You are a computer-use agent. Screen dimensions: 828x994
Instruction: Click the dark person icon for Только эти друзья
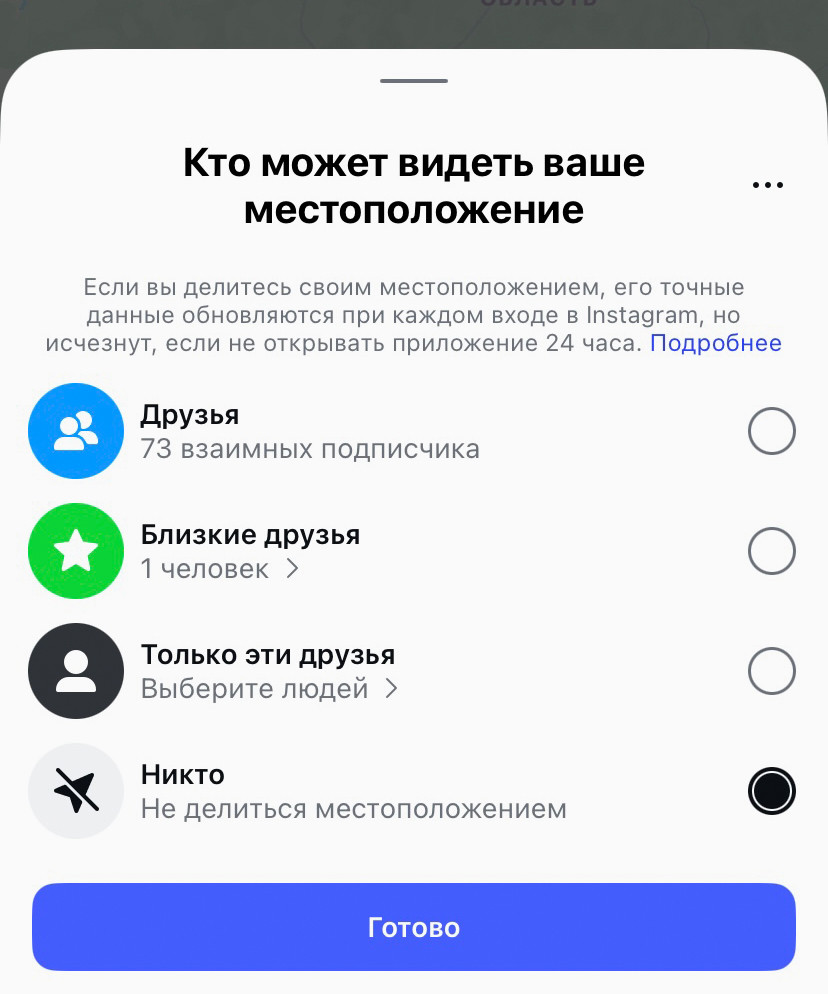click(76, 671)
